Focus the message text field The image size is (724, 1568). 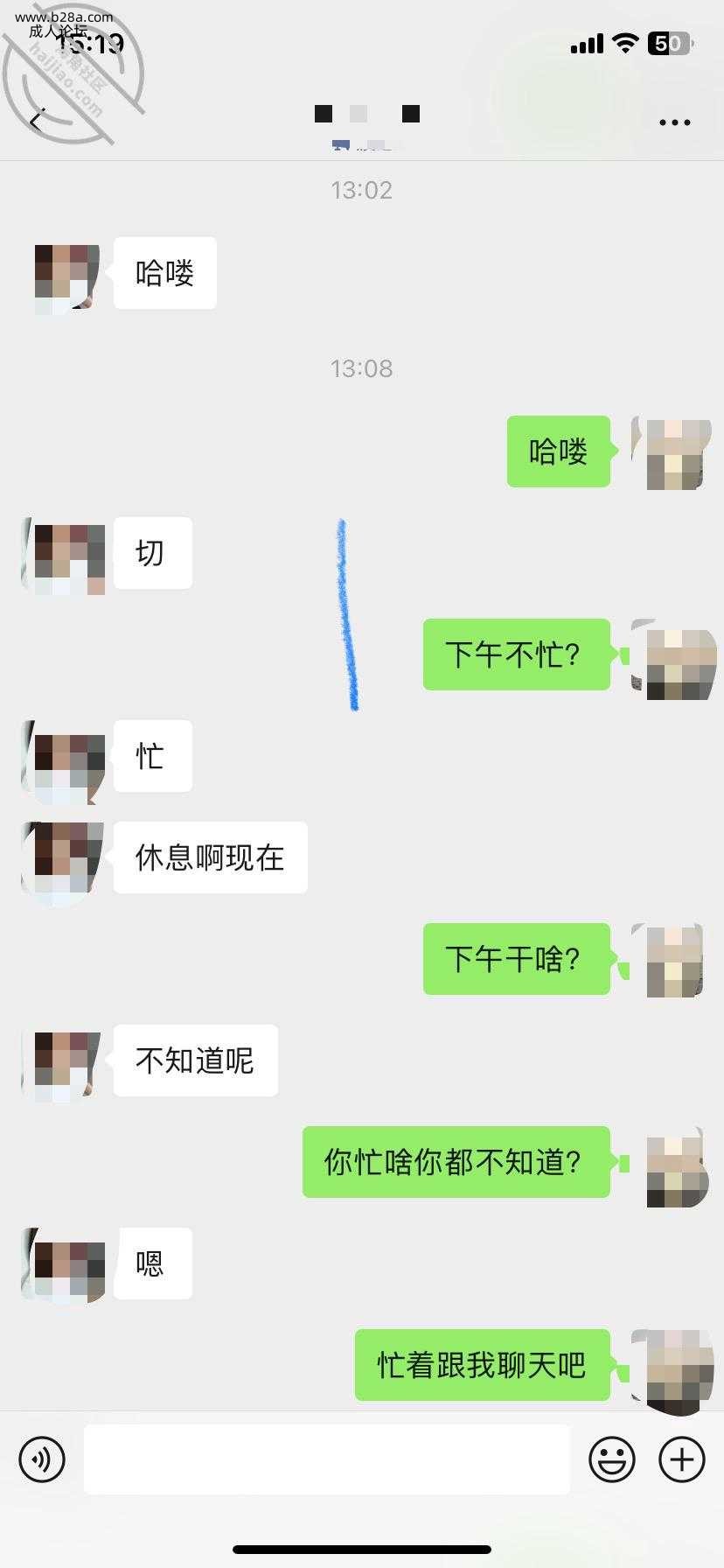(x=326, y=1459)
